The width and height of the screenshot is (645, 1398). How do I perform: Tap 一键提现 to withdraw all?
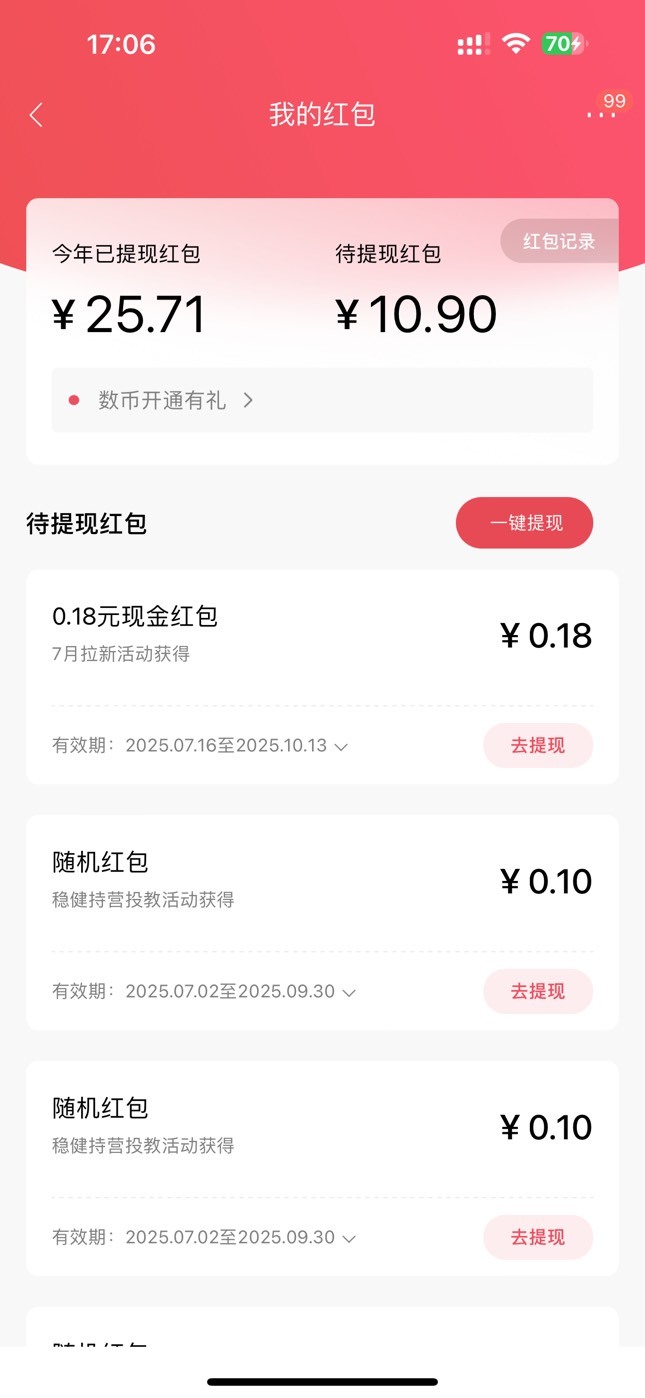pyautogui.click(x=524, y=523)
